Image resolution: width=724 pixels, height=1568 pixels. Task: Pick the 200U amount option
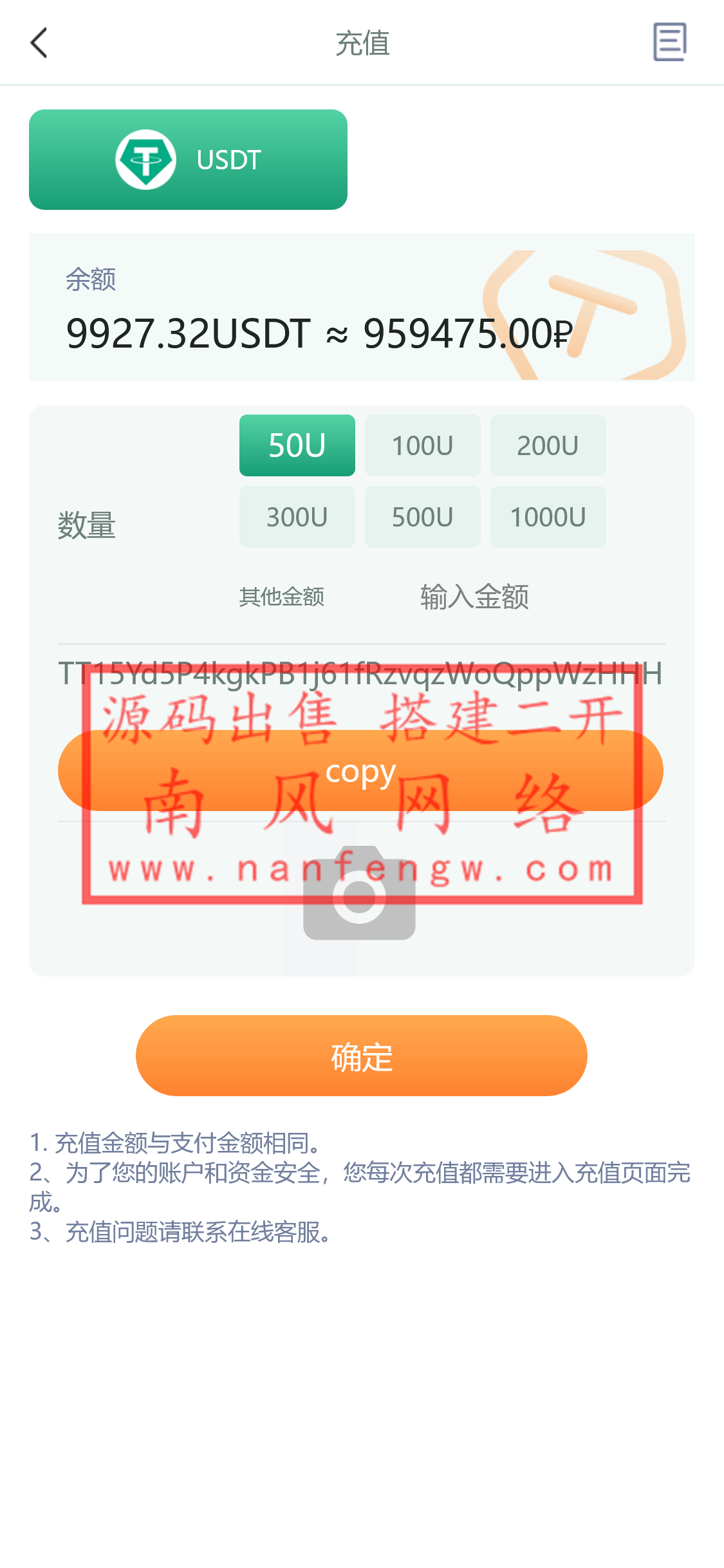(548, 445)
